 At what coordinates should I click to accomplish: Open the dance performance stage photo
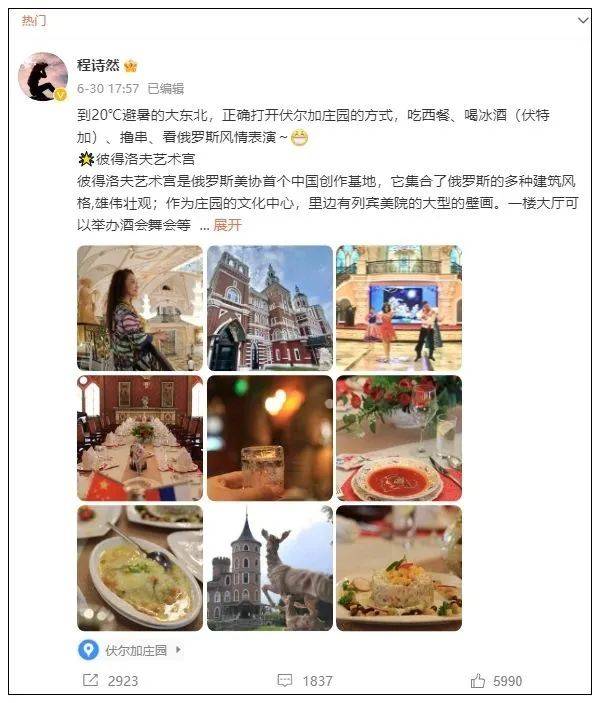(x=398, y=307)
